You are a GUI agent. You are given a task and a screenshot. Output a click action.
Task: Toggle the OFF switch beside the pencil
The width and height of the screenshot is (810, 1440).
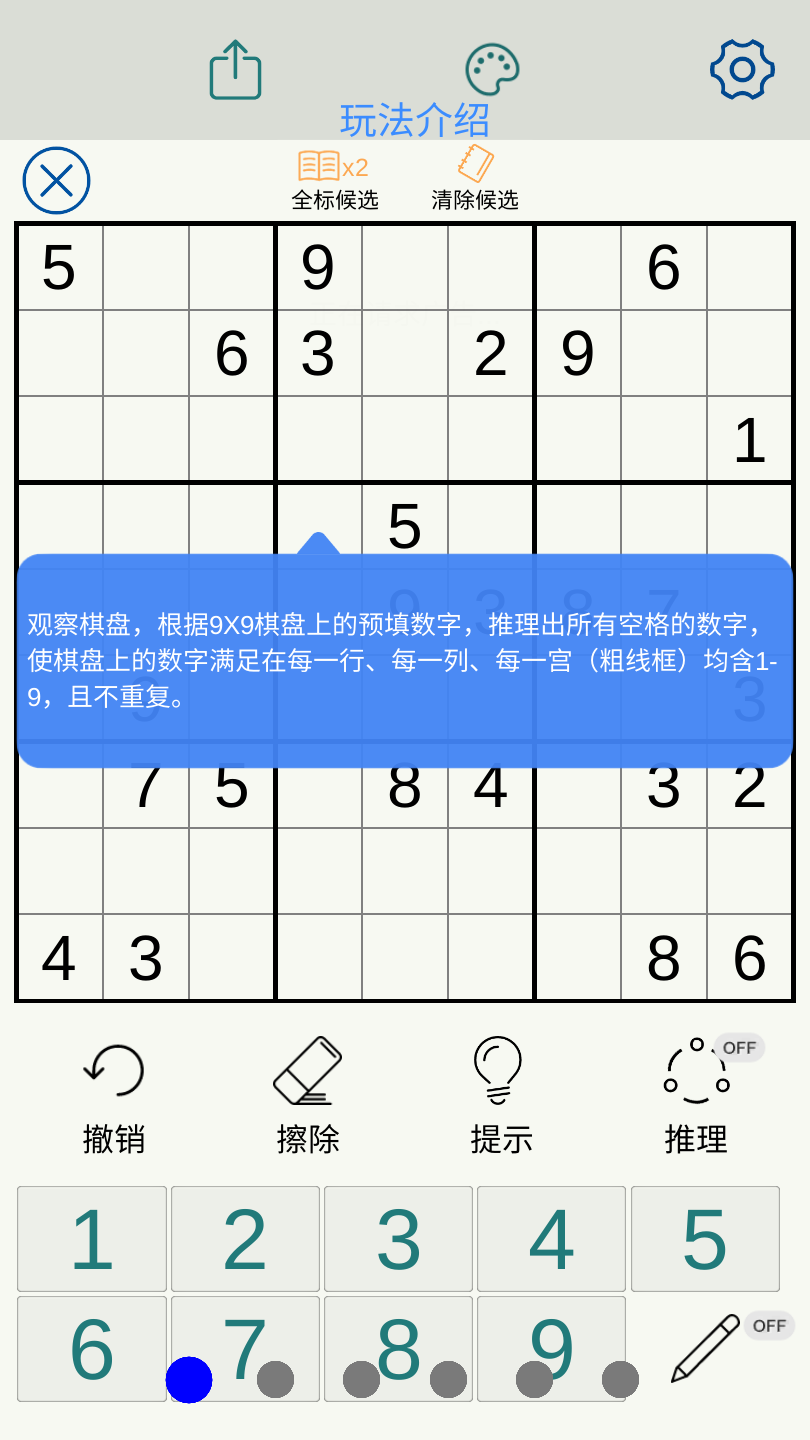(x=768, y=1326)
